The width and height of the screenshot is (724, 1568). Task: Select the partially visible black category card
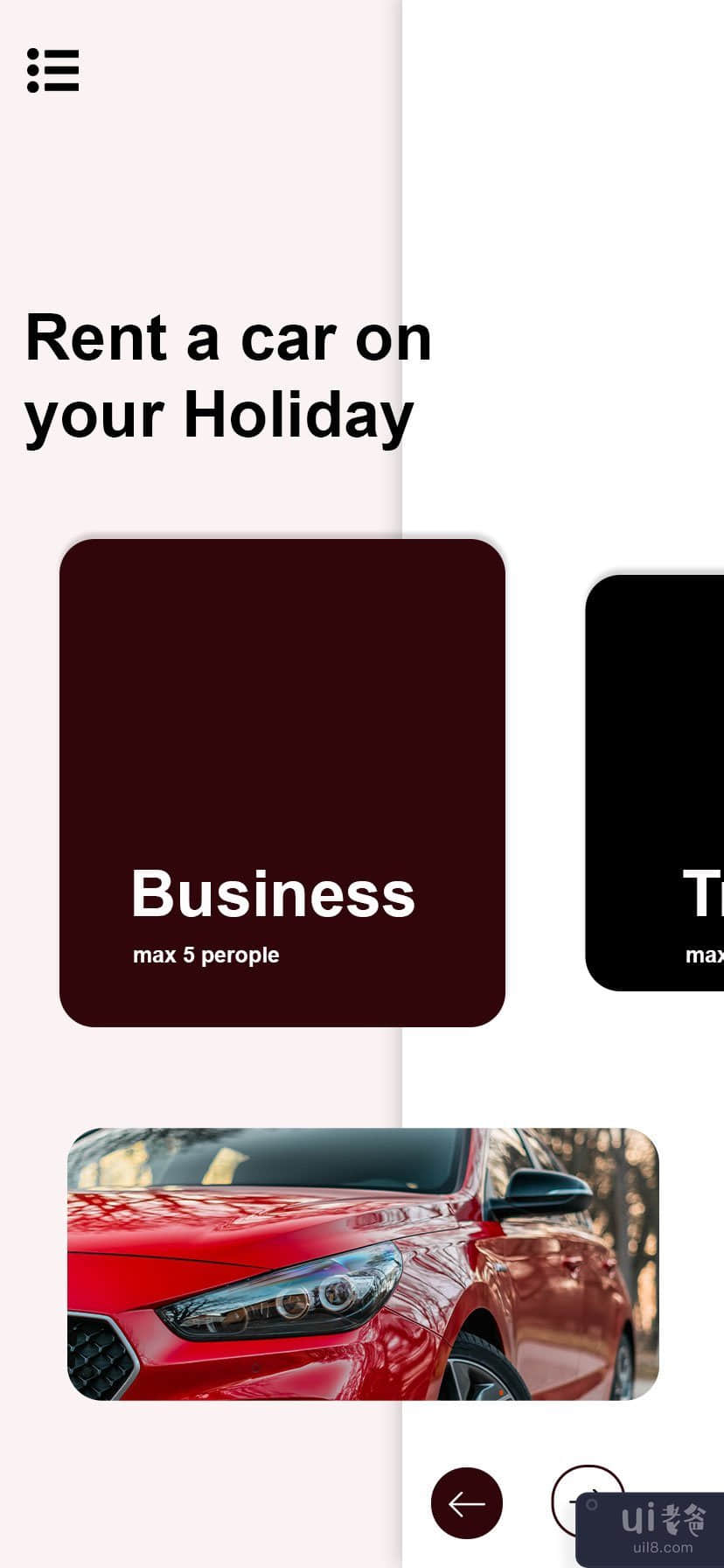[656, 782]
